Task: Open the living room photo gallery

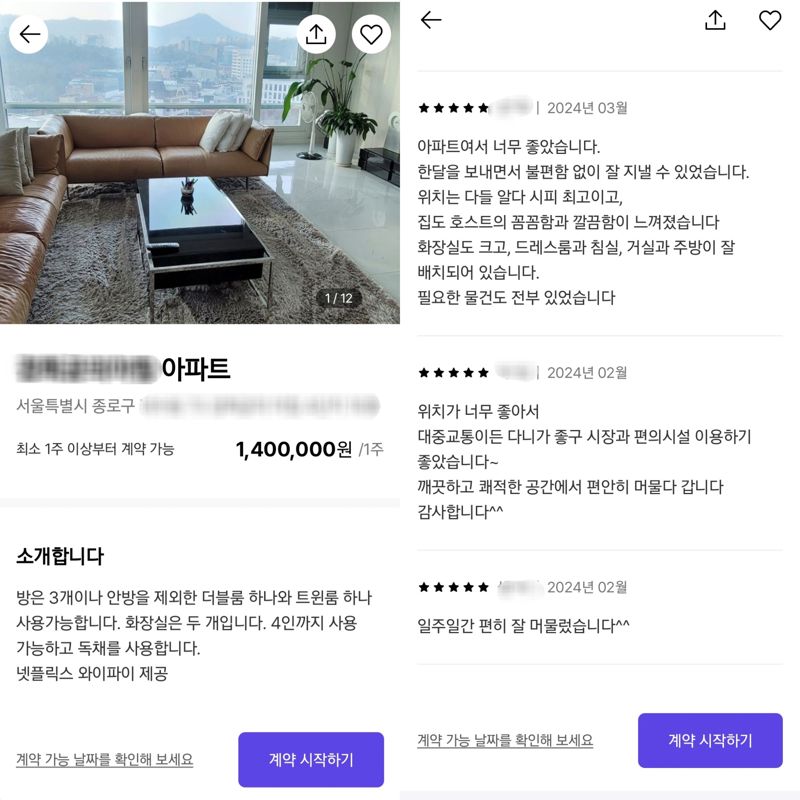Action: [200, 180]
